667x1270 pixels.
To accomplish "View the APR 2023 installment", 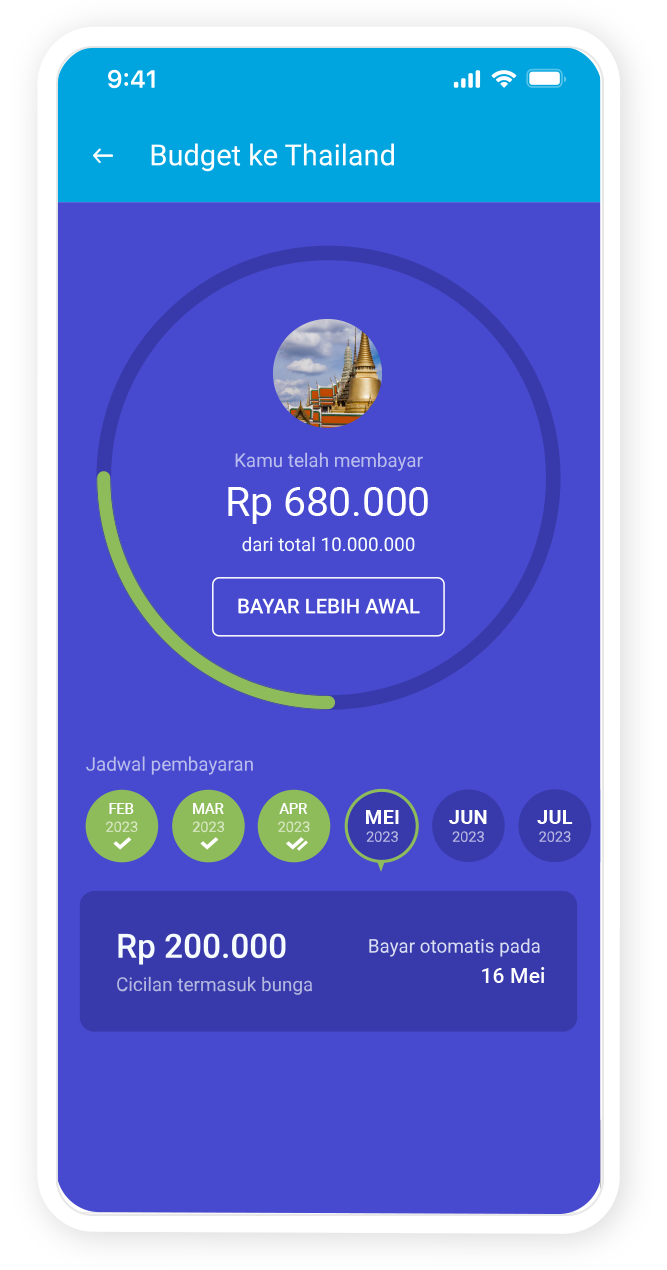I will click(294, 826).
